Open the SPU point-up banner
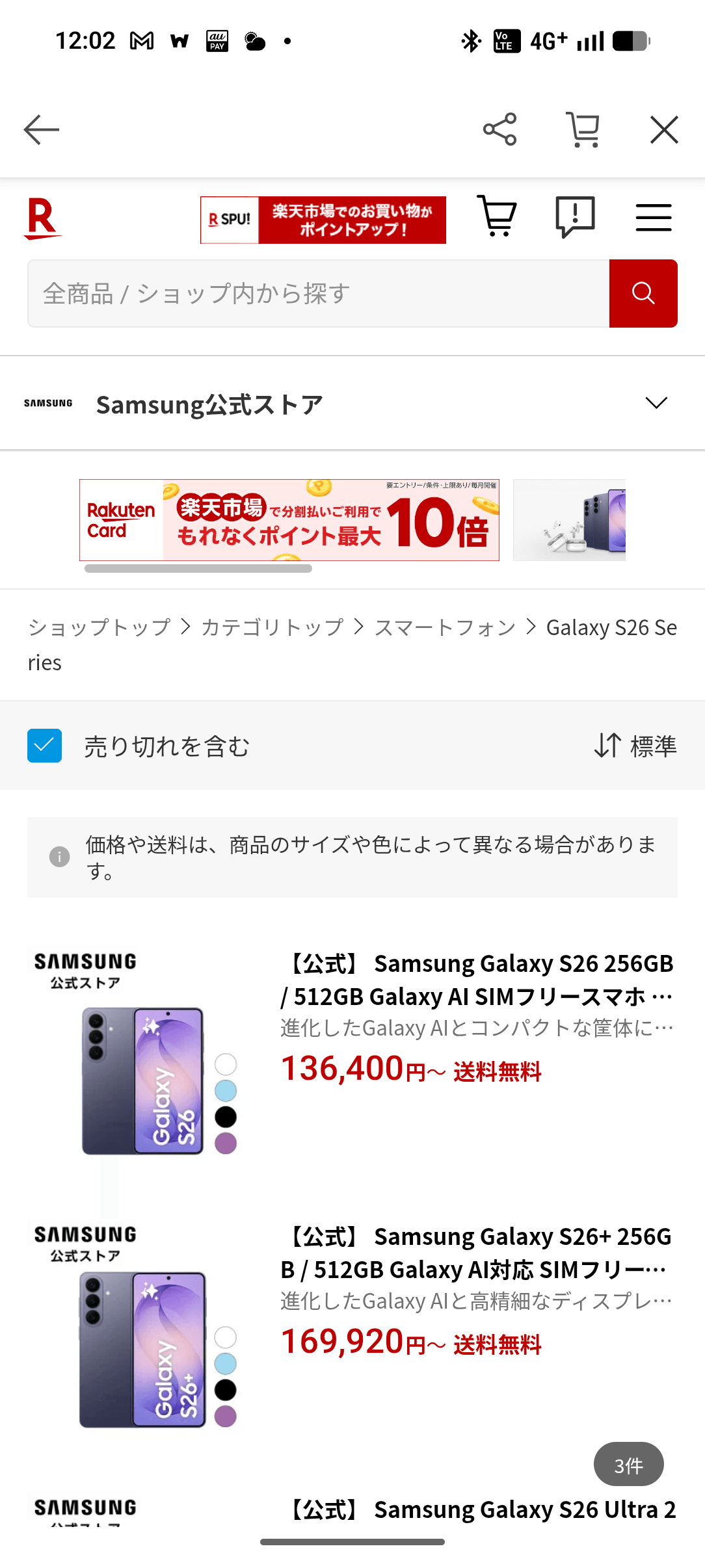This screenshot has width=705, height=1568. 323,220
